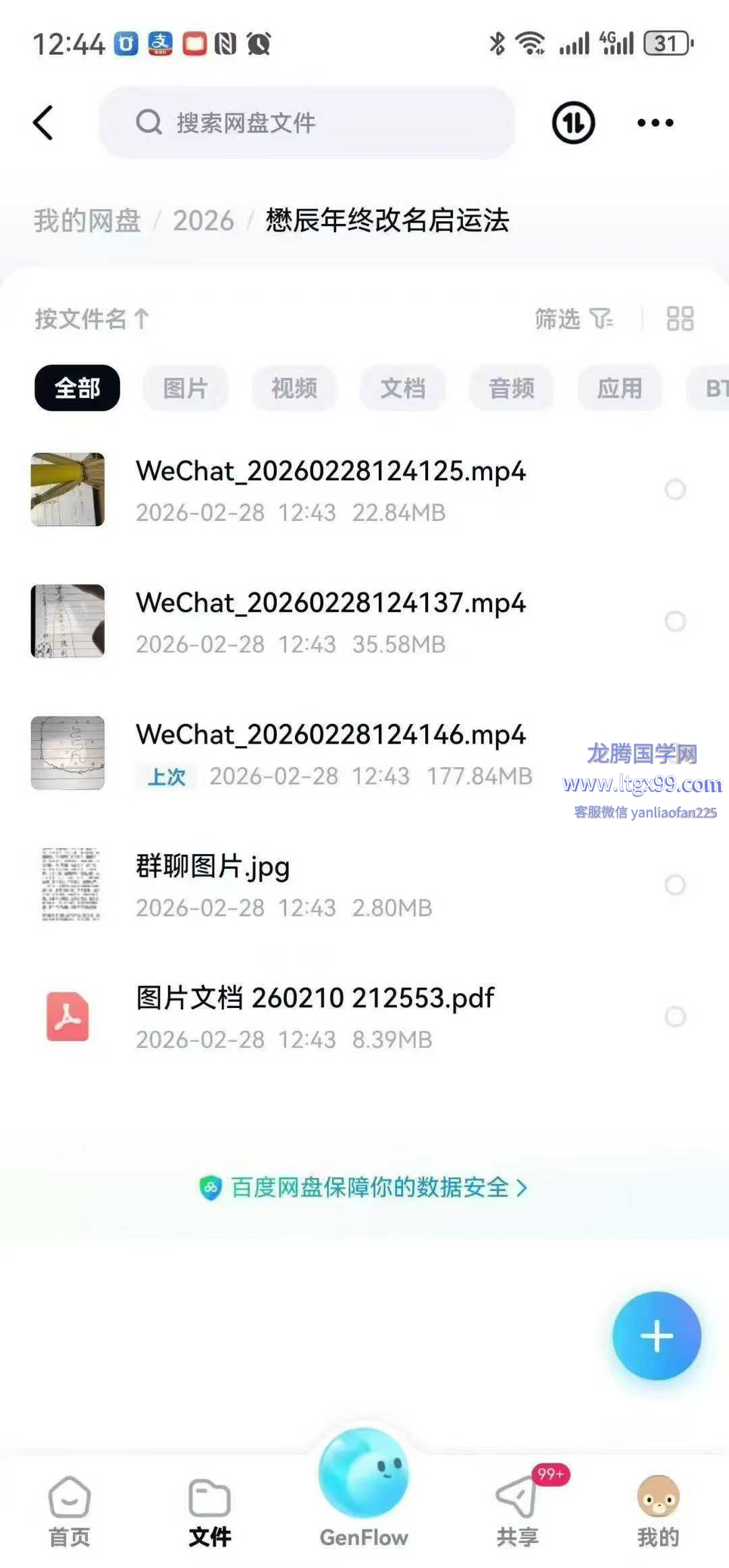Tap the blue plus add button
The image size is (729, 1568).
click(656, 1336)
